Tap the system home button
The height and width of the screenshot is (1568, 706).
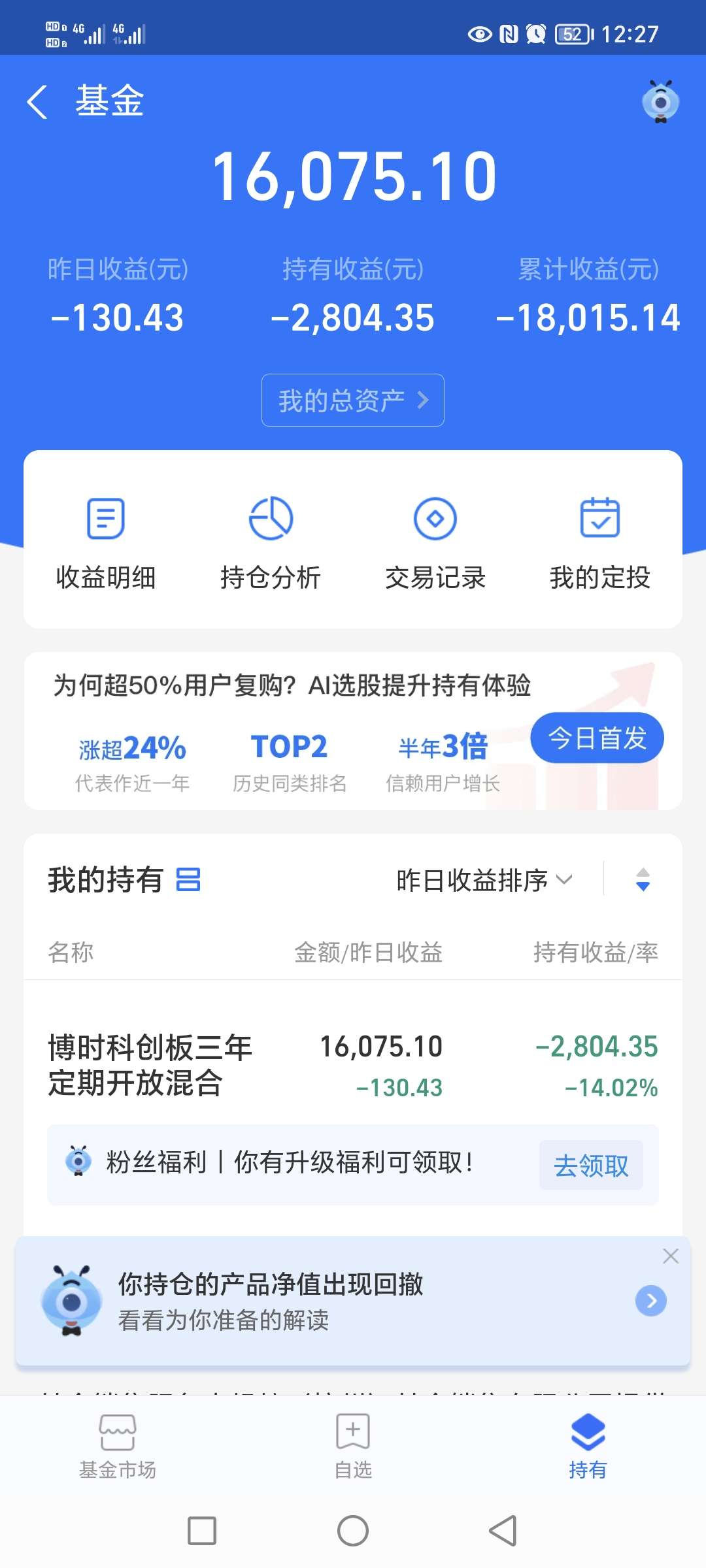[353, 1531]
